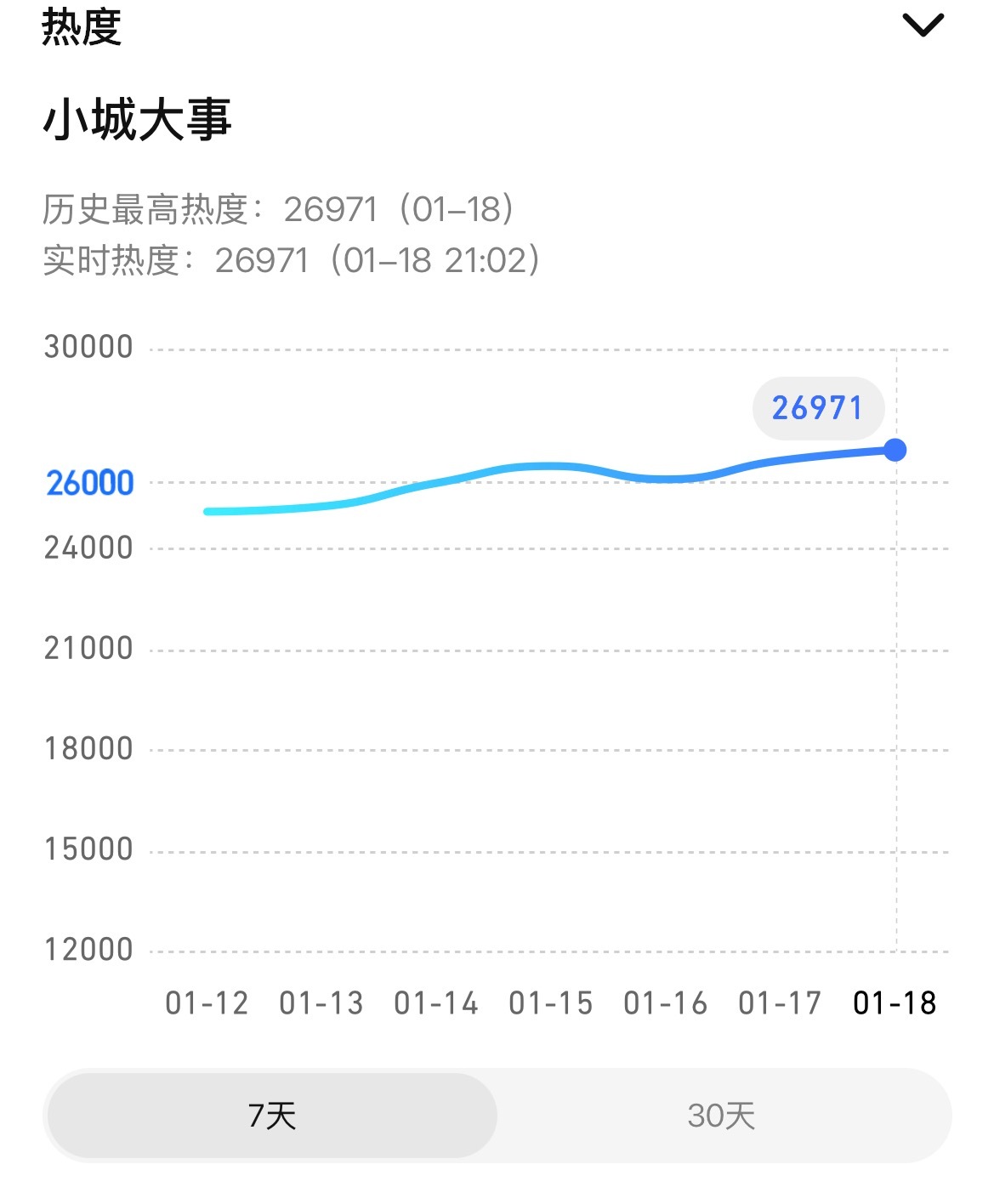Click the 26971 value tooltip bubble
This screenshot has height=1204, width=994.
point(818,408)
